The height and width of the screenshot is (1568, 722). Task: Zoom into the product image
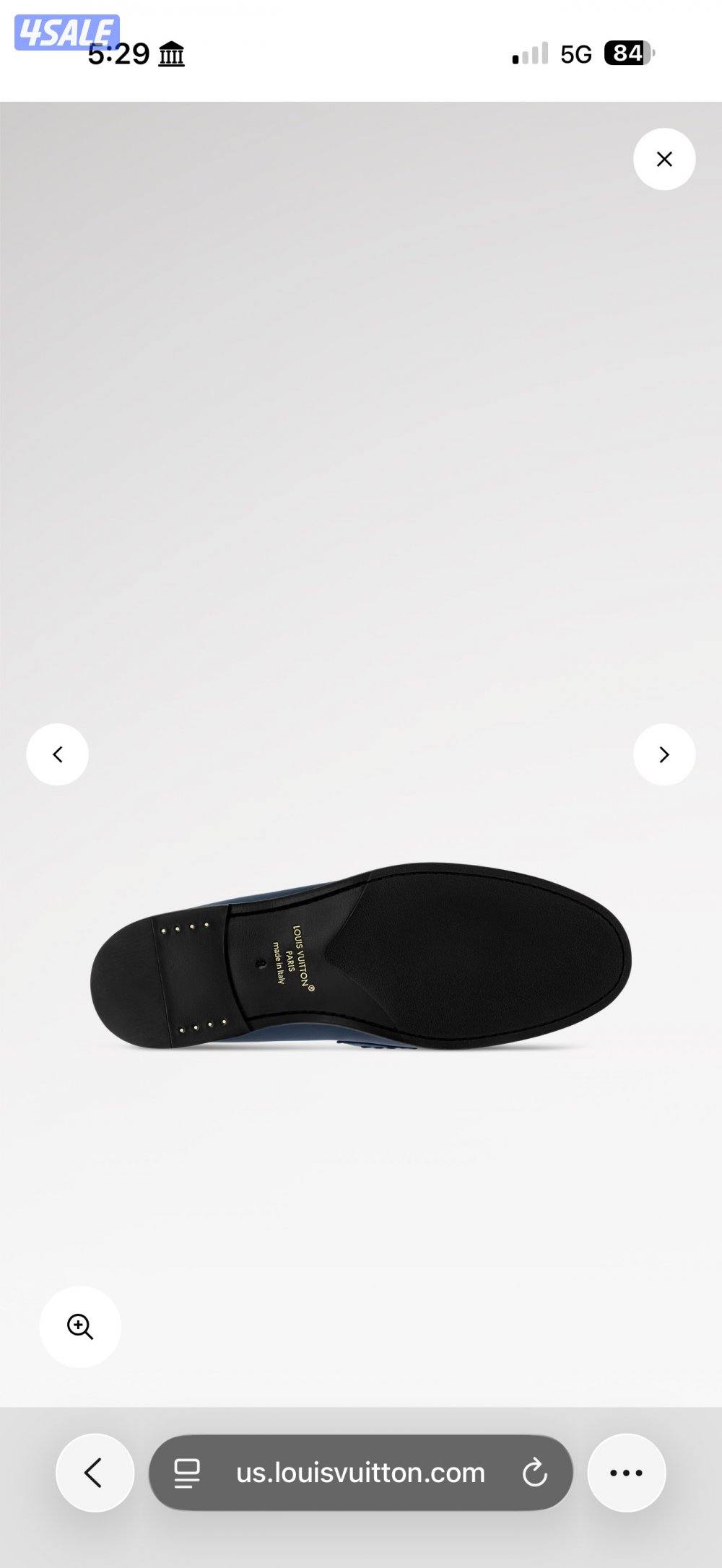point(80,1326)
